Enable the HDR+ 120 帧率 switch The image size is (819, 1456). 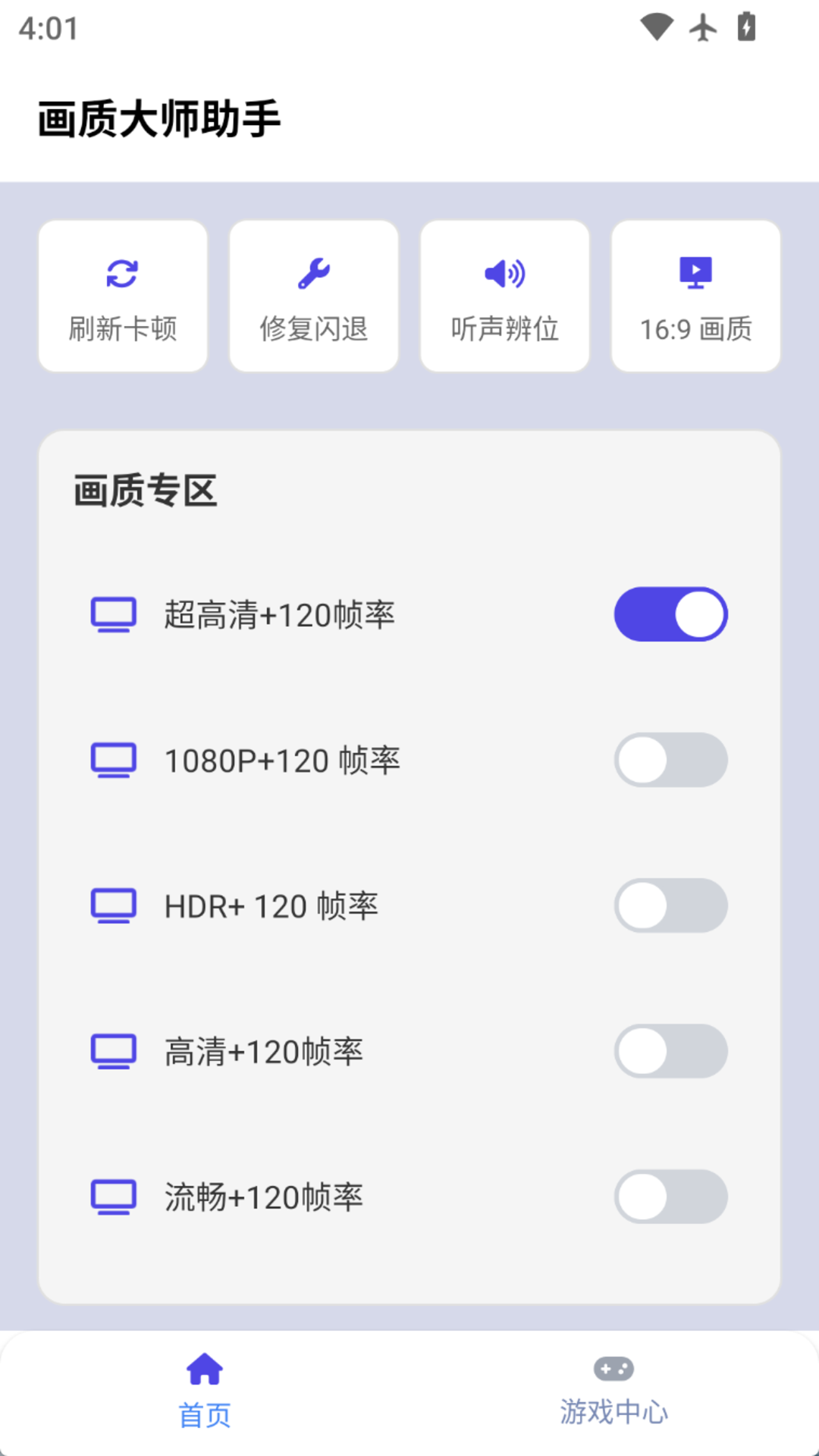pyautogui.click(x=670, y=905)
